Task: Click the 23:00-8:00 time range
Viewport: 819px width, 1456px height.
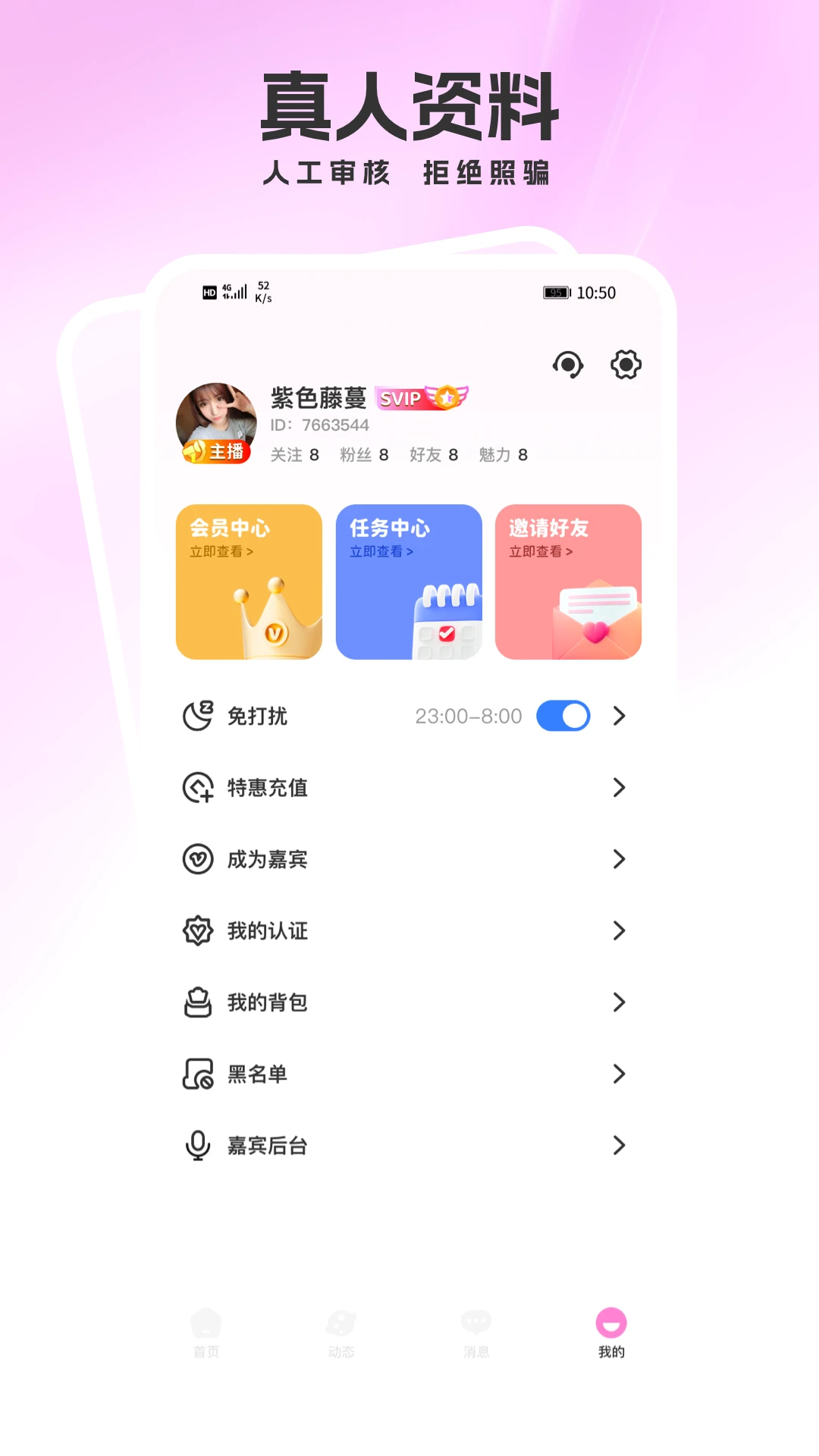Action: [467, 716]
